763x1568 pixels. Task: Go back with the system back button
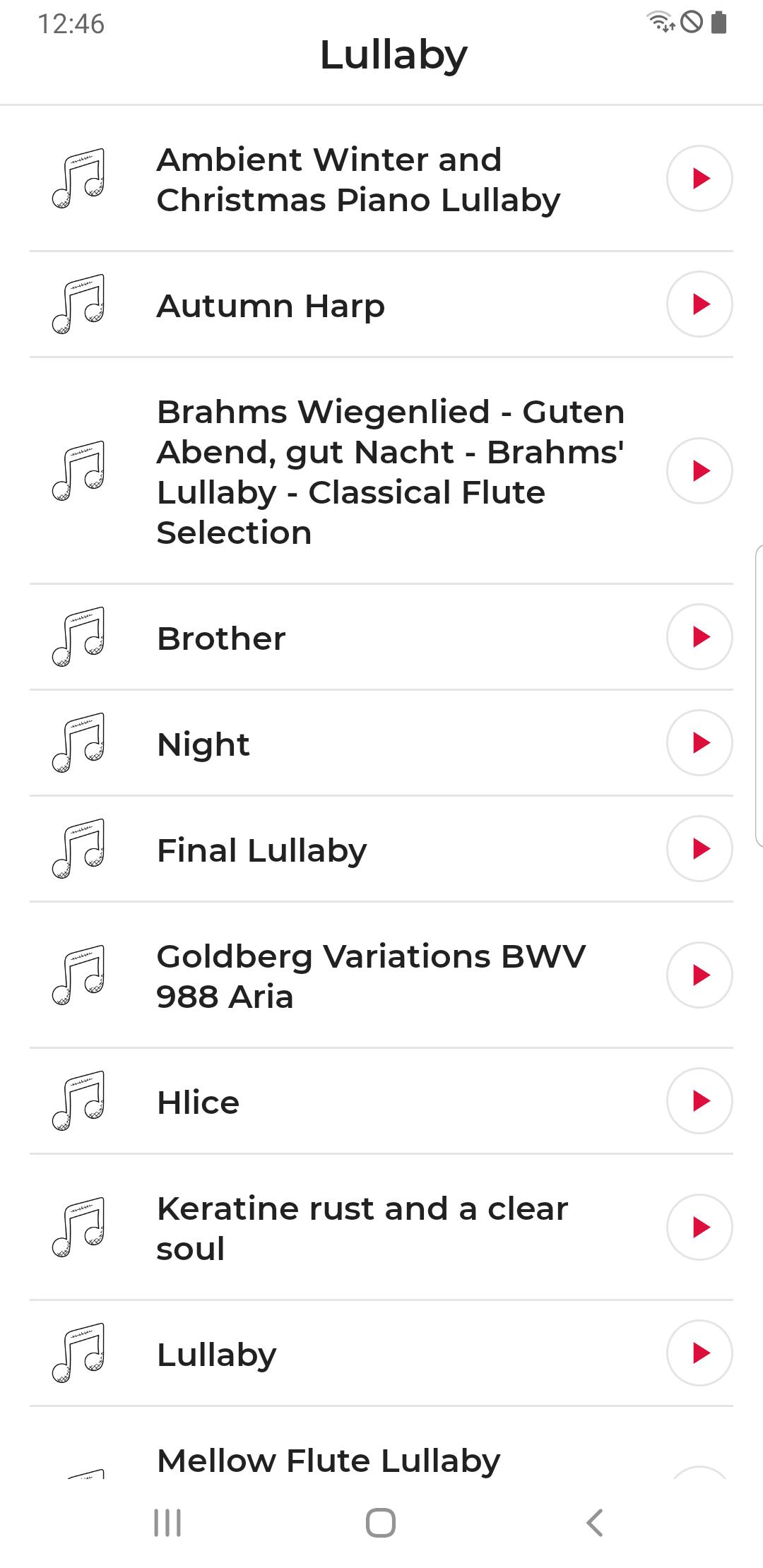click(595, 1523)
